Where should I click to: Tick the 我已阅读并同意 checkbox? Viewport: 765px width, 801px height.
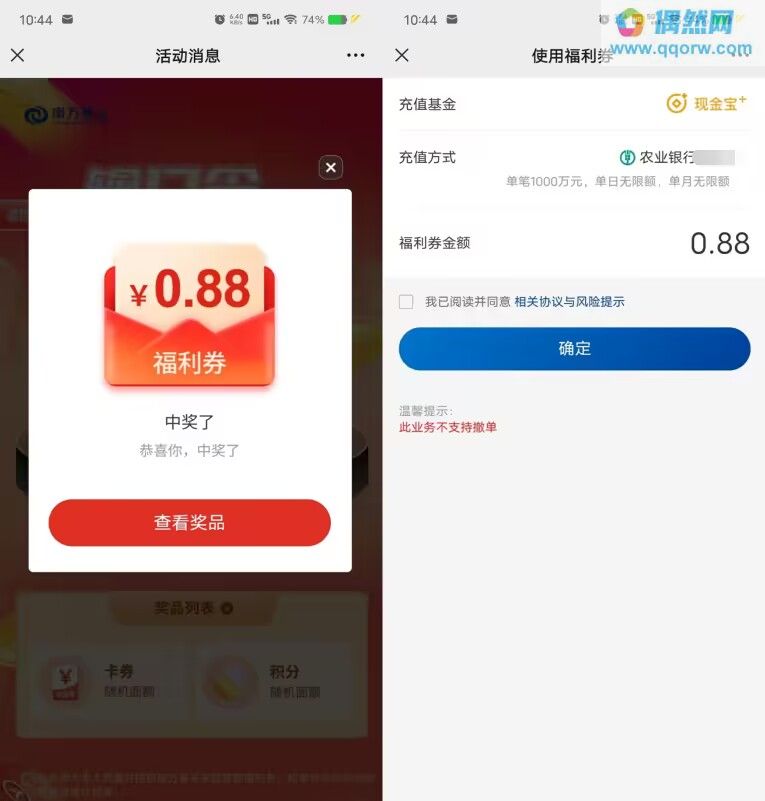[x=406, y=302]
